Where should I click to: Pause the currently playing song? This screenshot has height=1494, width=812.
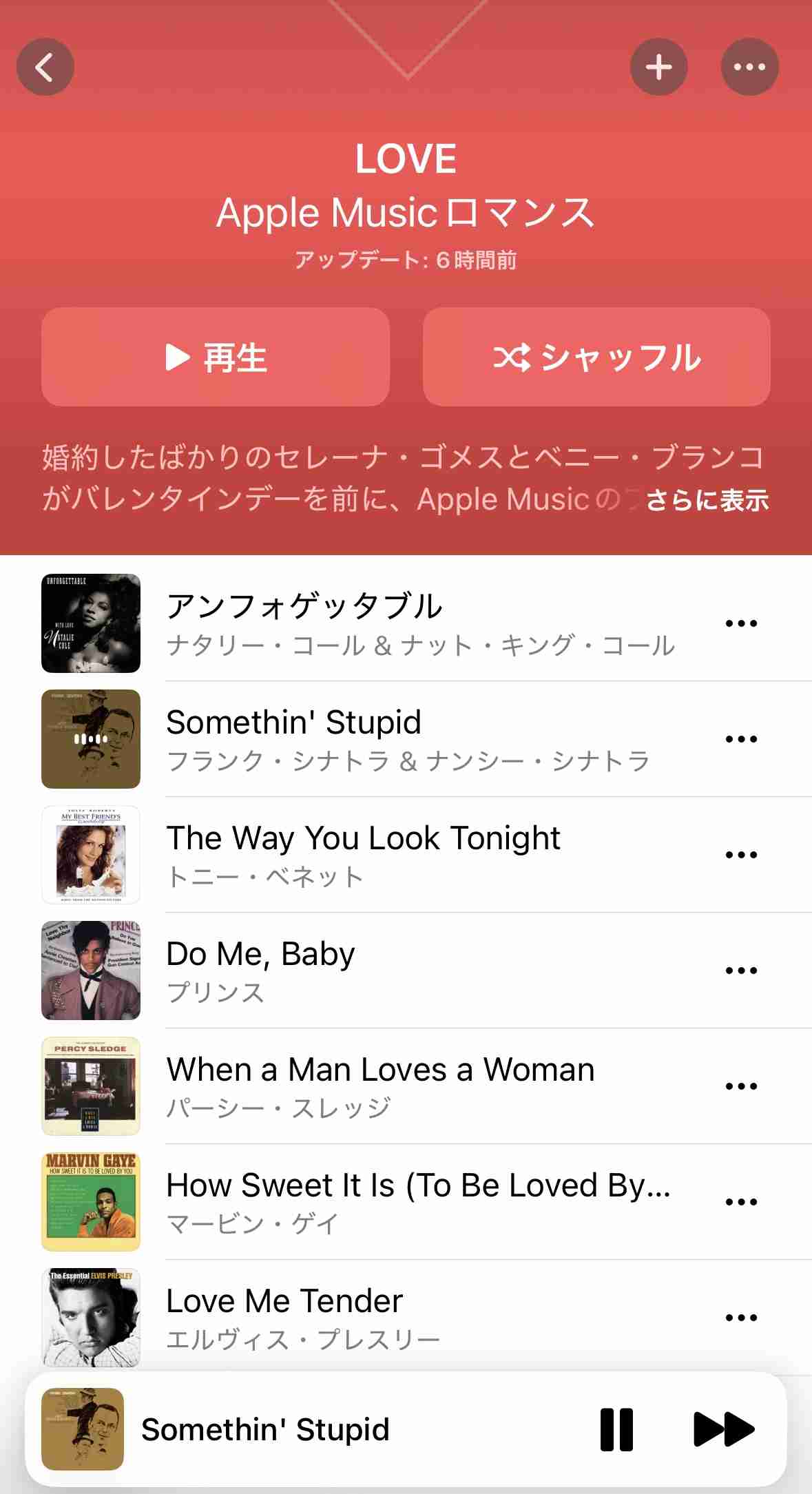(616, 1430)
